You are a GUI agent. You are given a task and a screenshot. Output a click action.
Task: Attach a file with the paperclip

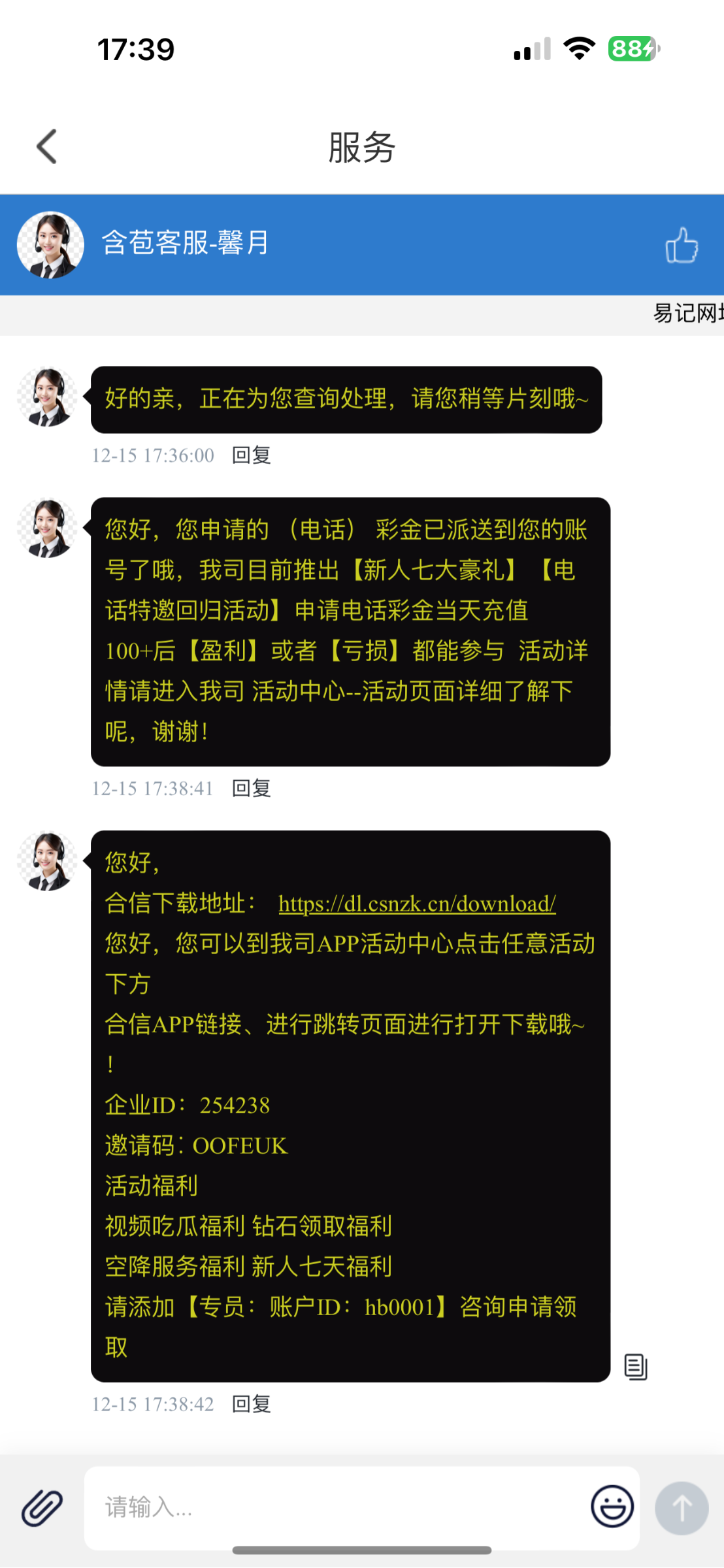(42, 1508)
